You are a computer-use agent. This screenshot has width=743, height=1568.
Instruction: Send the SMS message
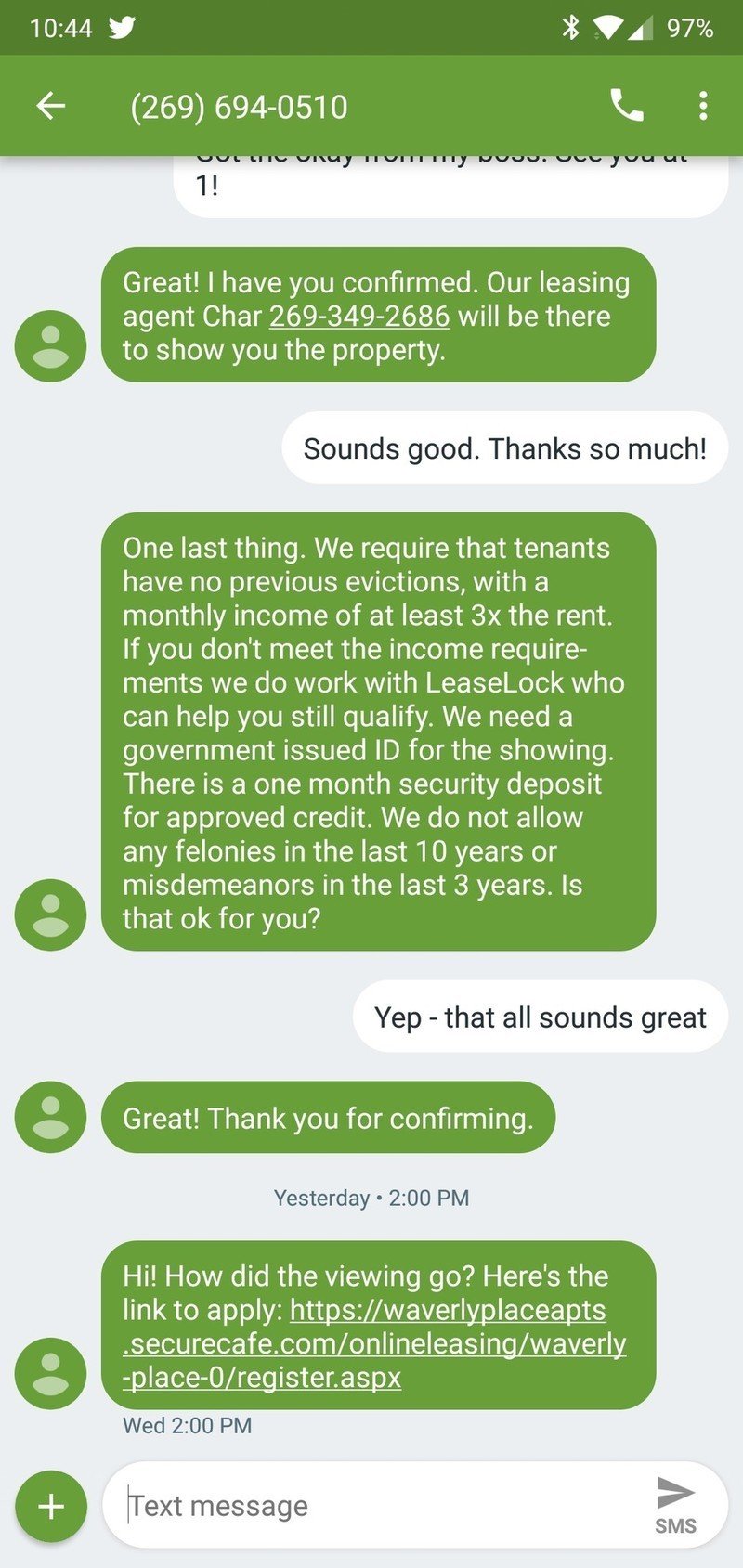click(x=675, y=1504)
